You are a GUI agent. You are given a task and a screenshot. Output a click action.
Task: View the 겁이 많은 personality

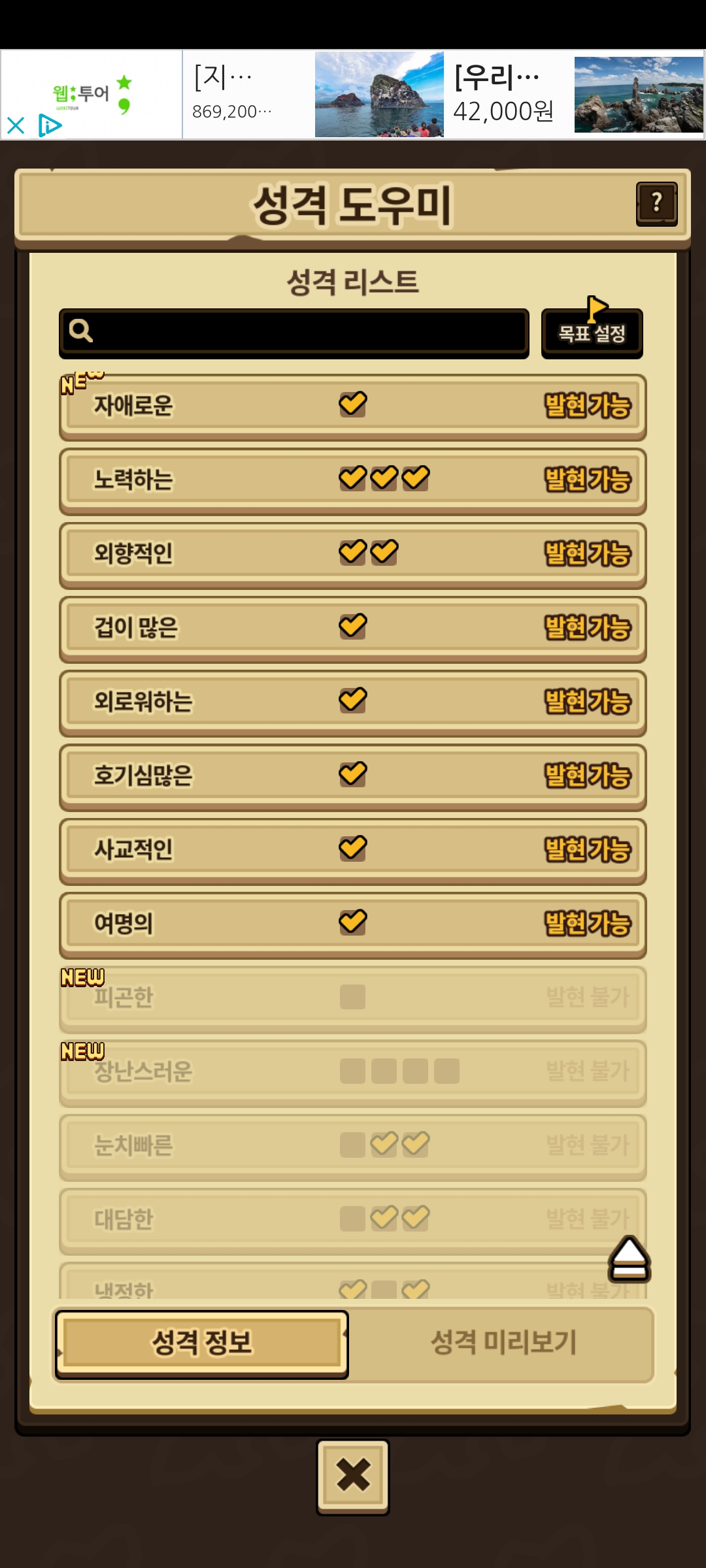point(352,628)
